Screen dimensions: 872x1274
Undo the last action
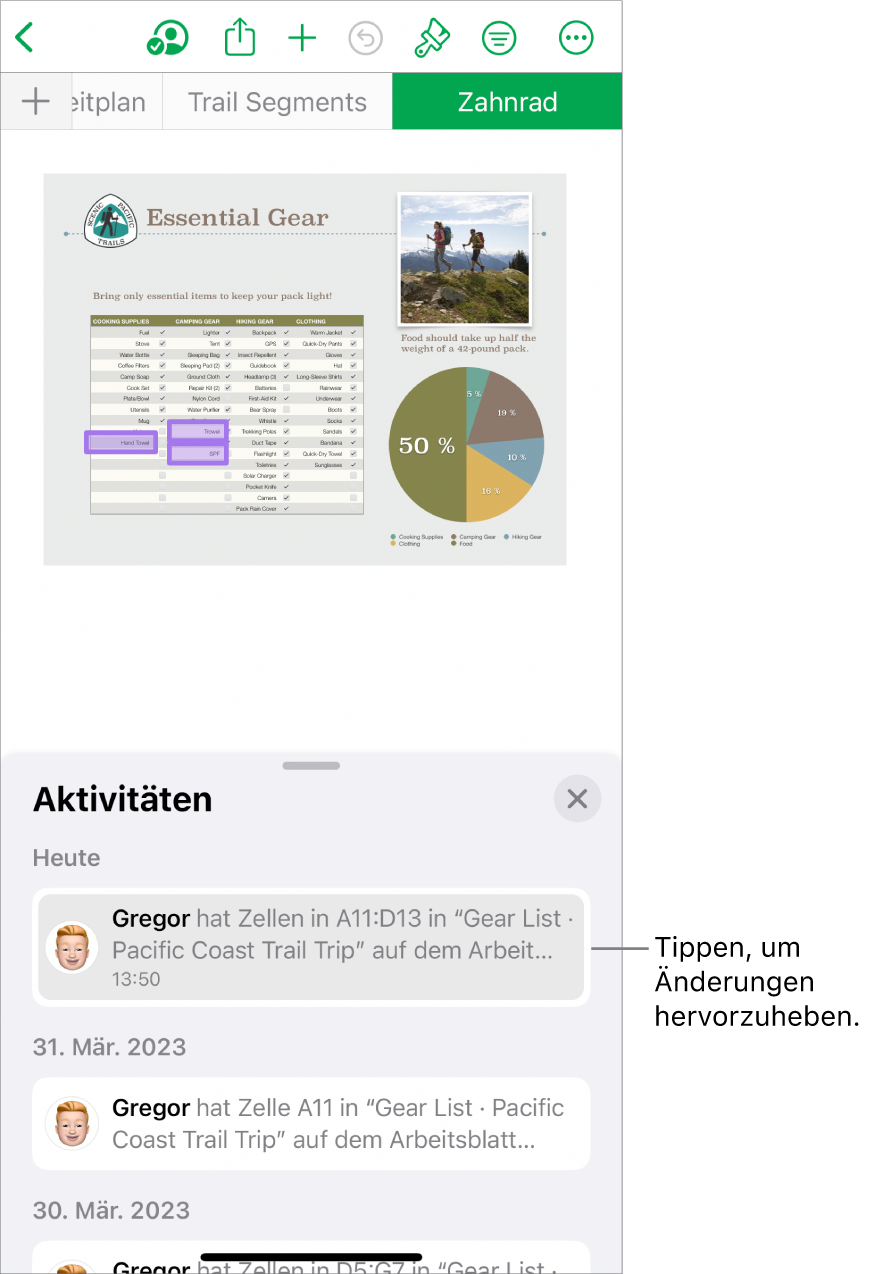click(366, 38)
